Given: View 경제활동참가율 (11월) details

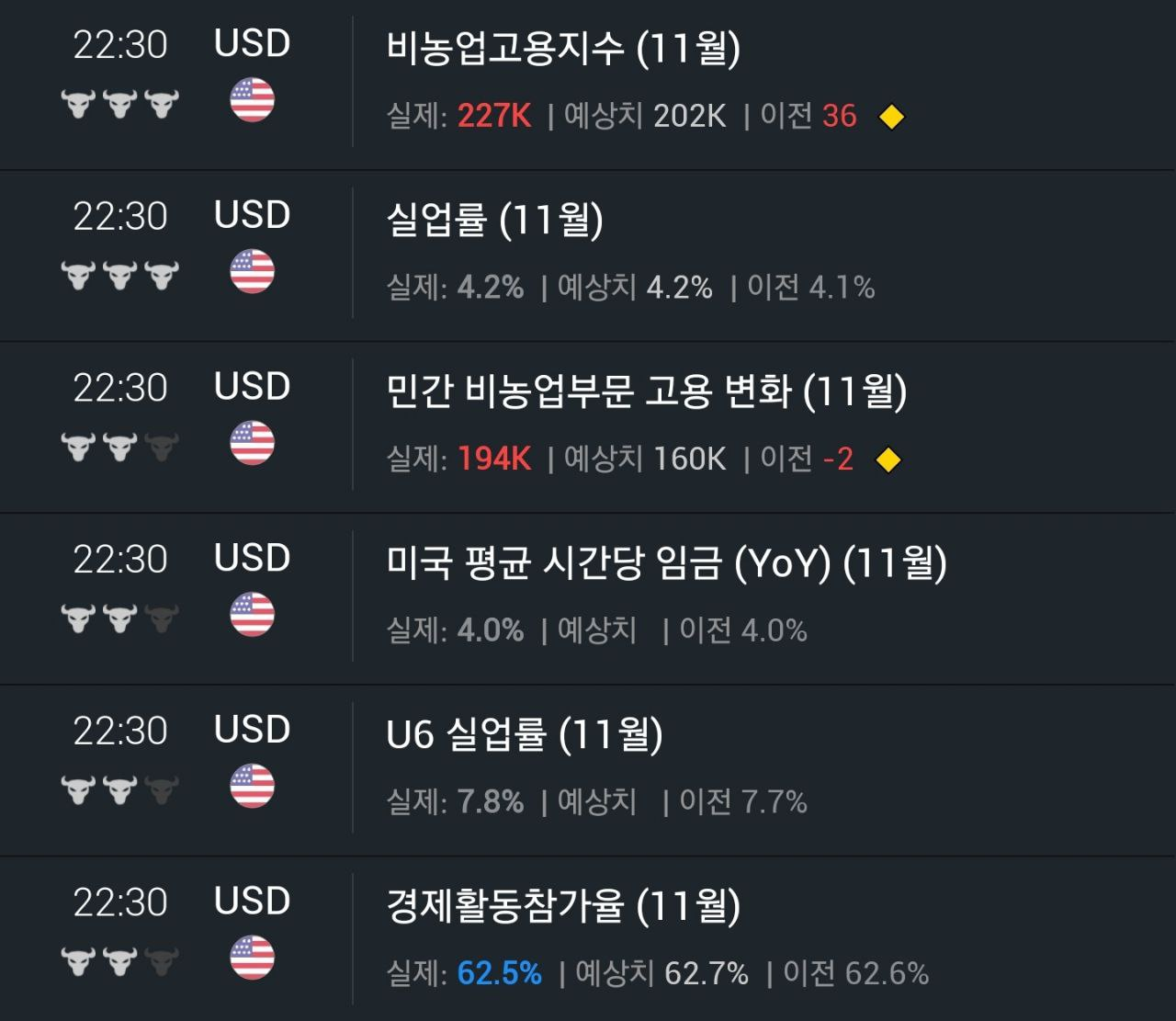Looking at the screenshot, I should tap(562, 907).
